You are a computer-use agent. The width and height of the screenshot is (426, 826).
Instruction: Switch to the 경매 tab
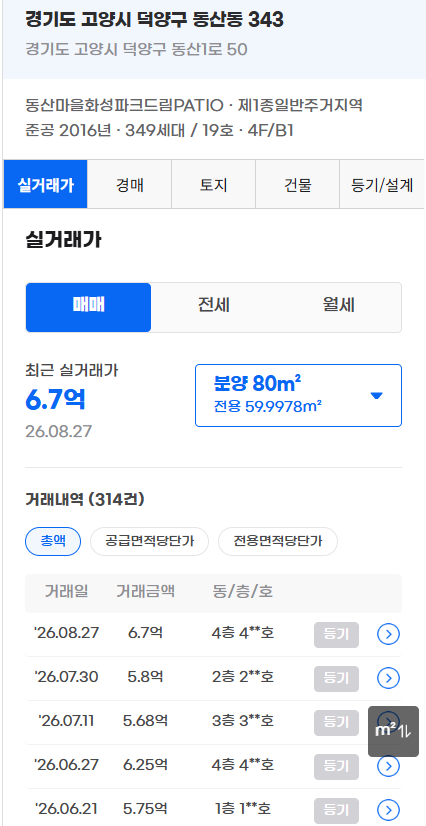click(x=130, y=185)
